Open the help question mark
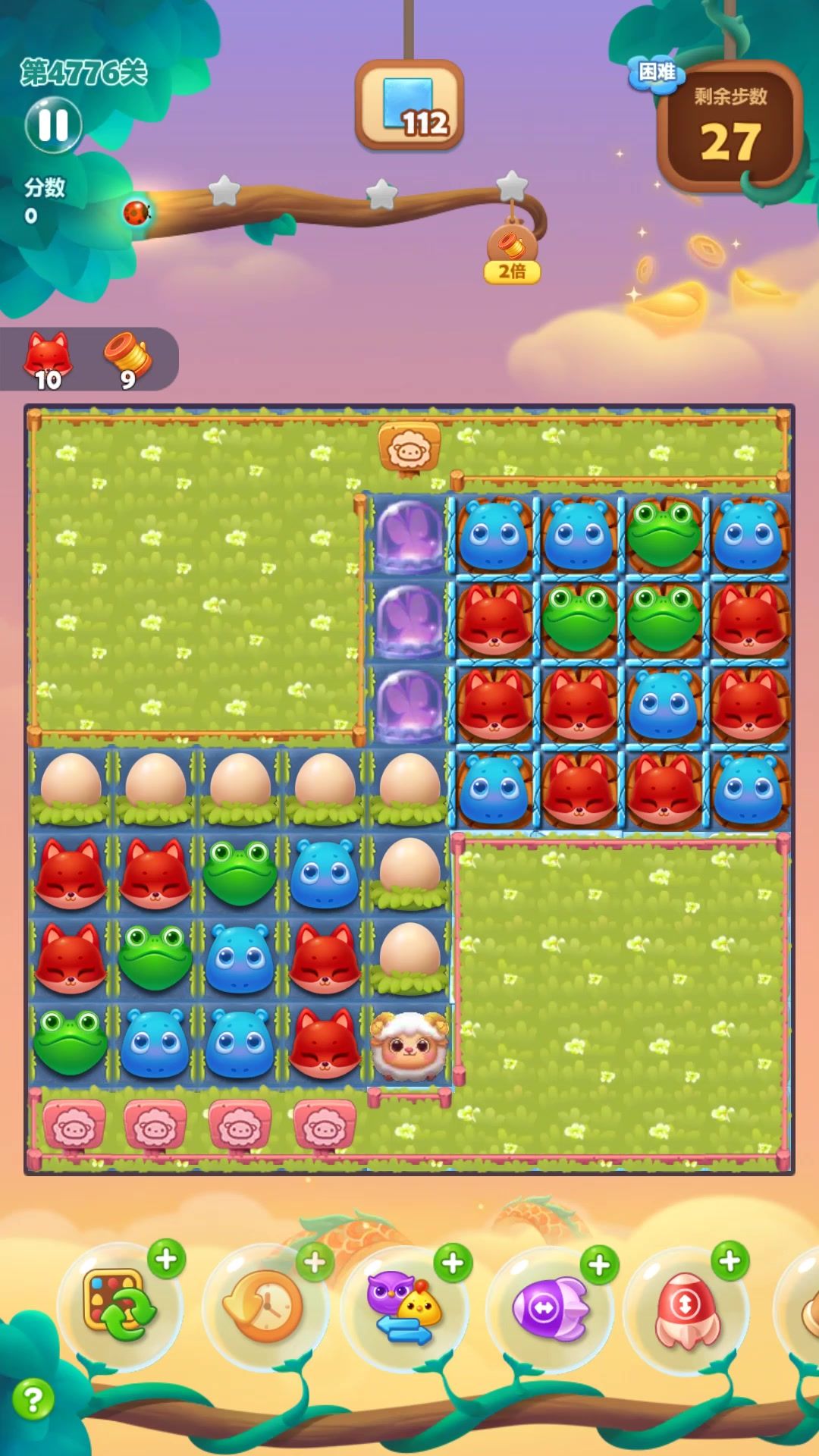Image resolution: width=819 pixels, height=1456 pixels. (x=33, y=1399)
